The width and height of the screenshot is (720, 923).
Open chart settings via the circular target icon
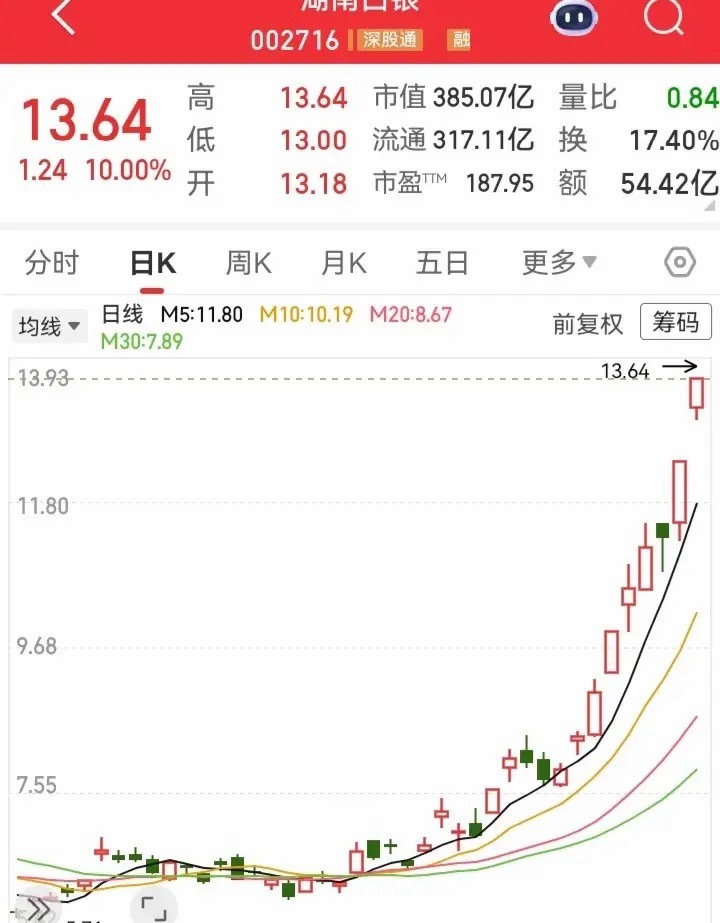(x=679, y=262)
